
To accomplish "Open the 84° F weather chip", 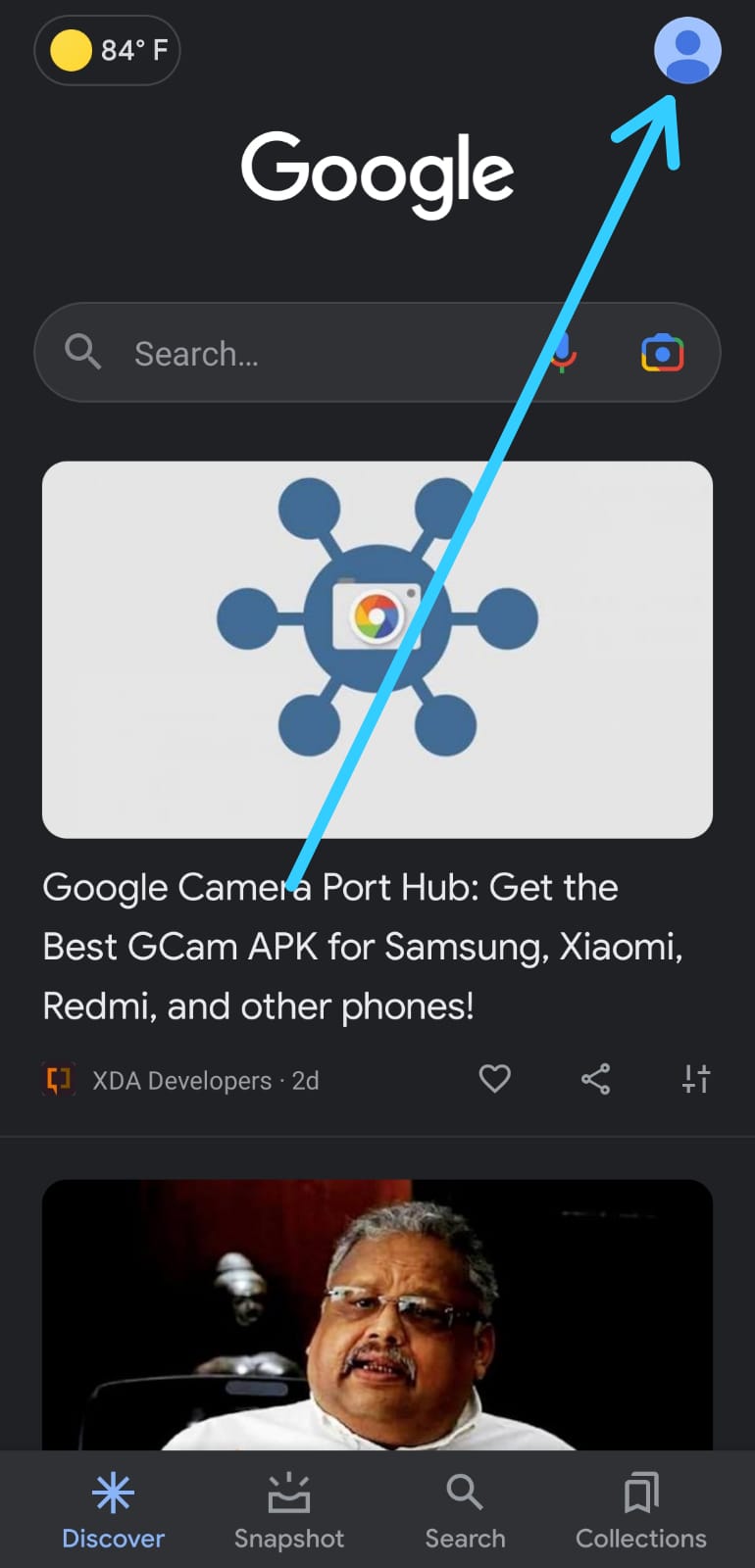I will tap(108, 50).
